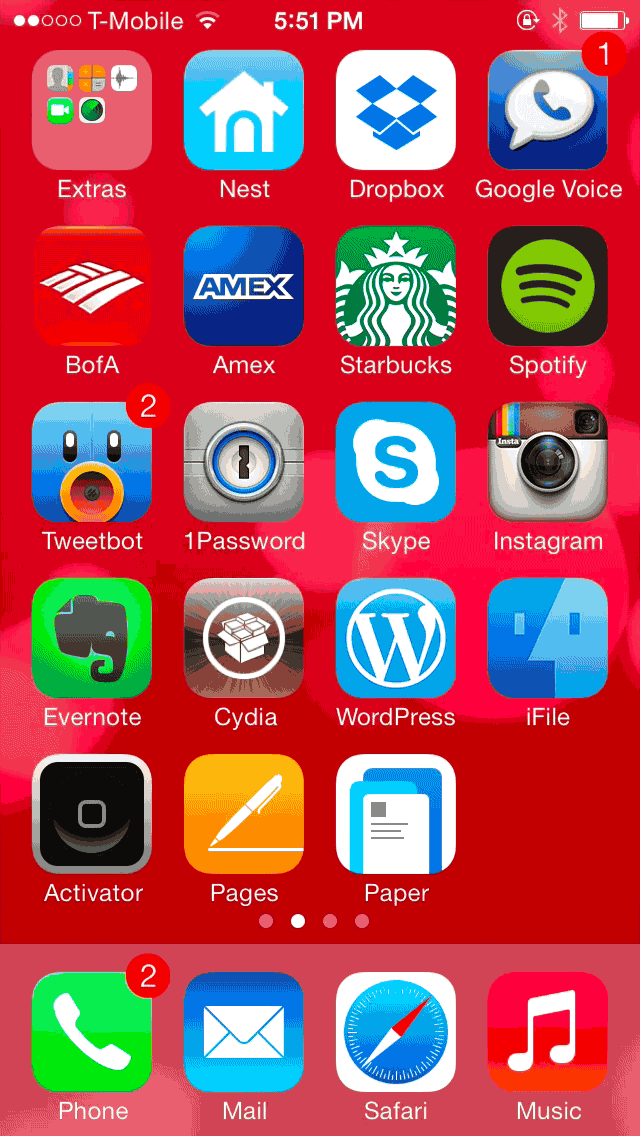Launch Cydia
The image size is (640, 1136).
tap(244, 638)
